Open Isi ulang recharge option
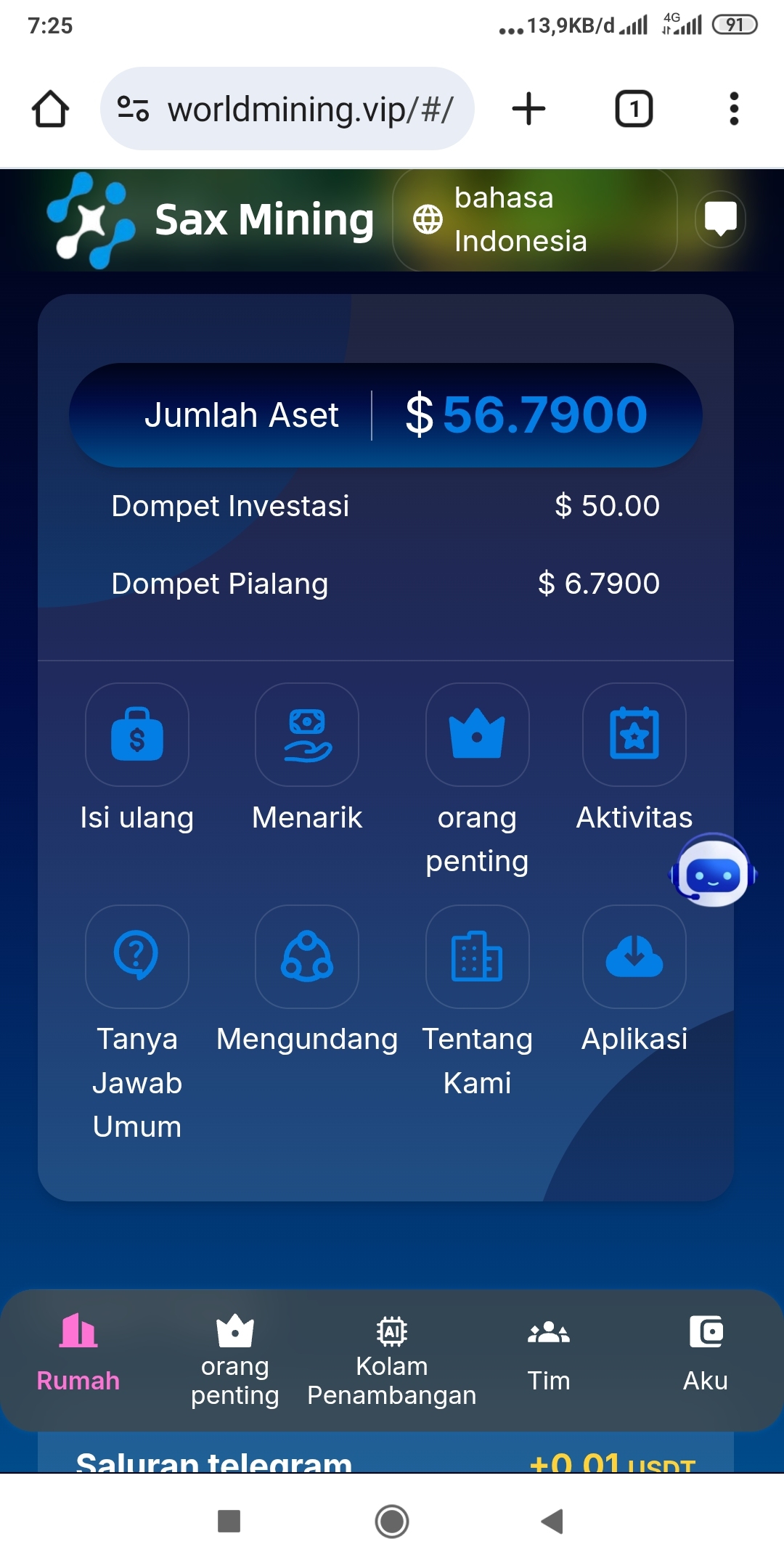The height and width of the screenshot is (1568, 784). 137,735
